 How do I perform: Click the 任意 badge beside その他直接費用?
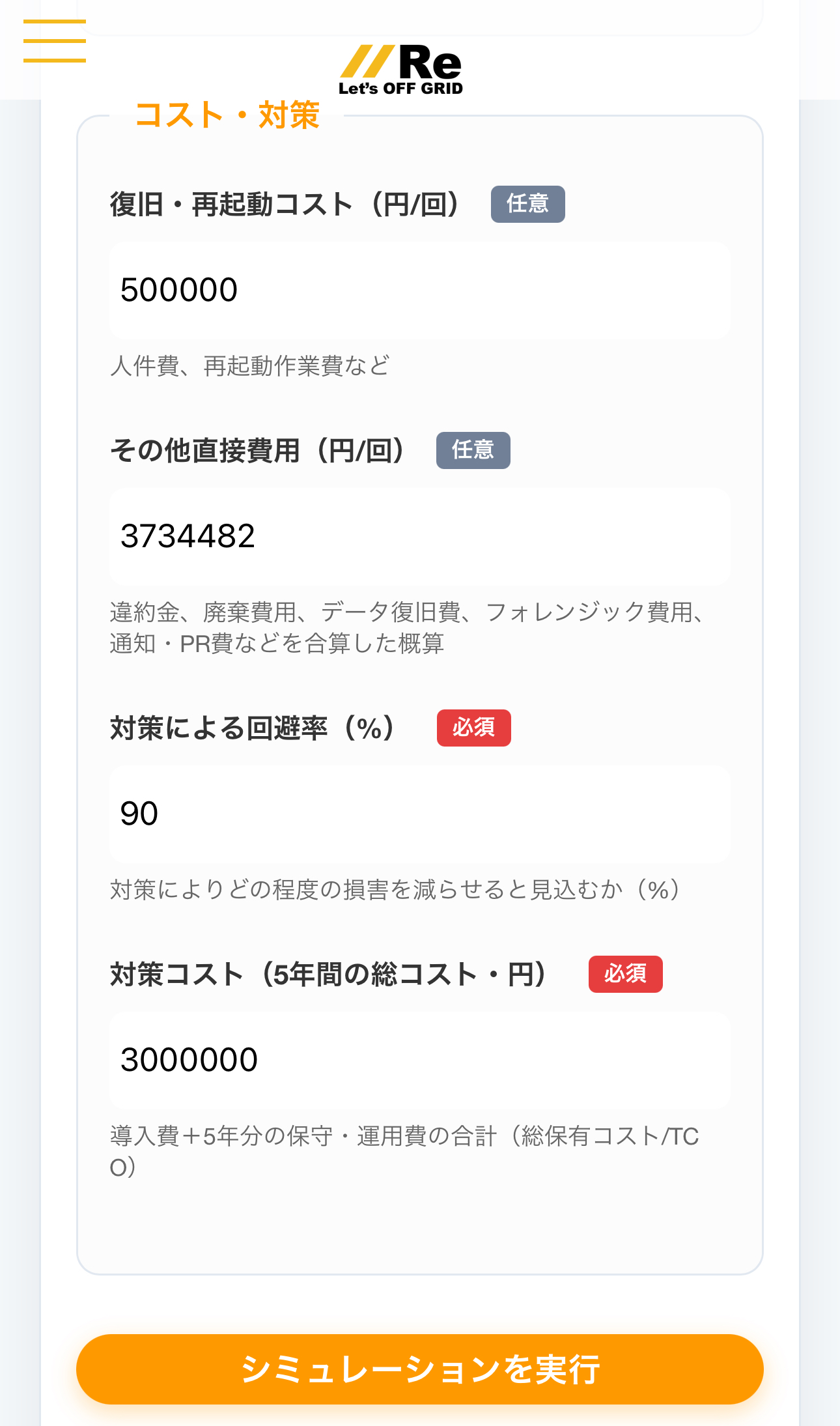pos(473,449)
